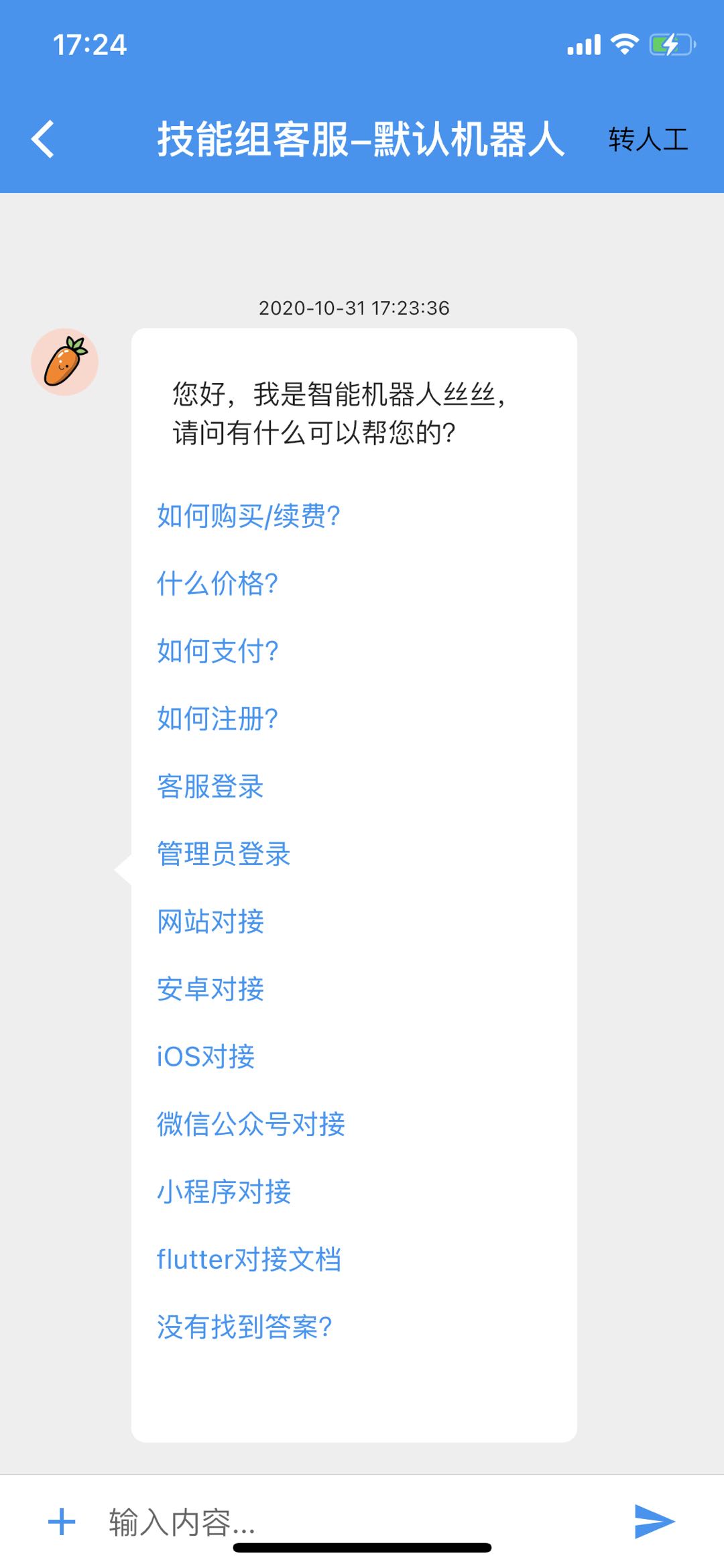Tap the flutter对接文档 link
724x1568 pixels.
click(249, 1259)
